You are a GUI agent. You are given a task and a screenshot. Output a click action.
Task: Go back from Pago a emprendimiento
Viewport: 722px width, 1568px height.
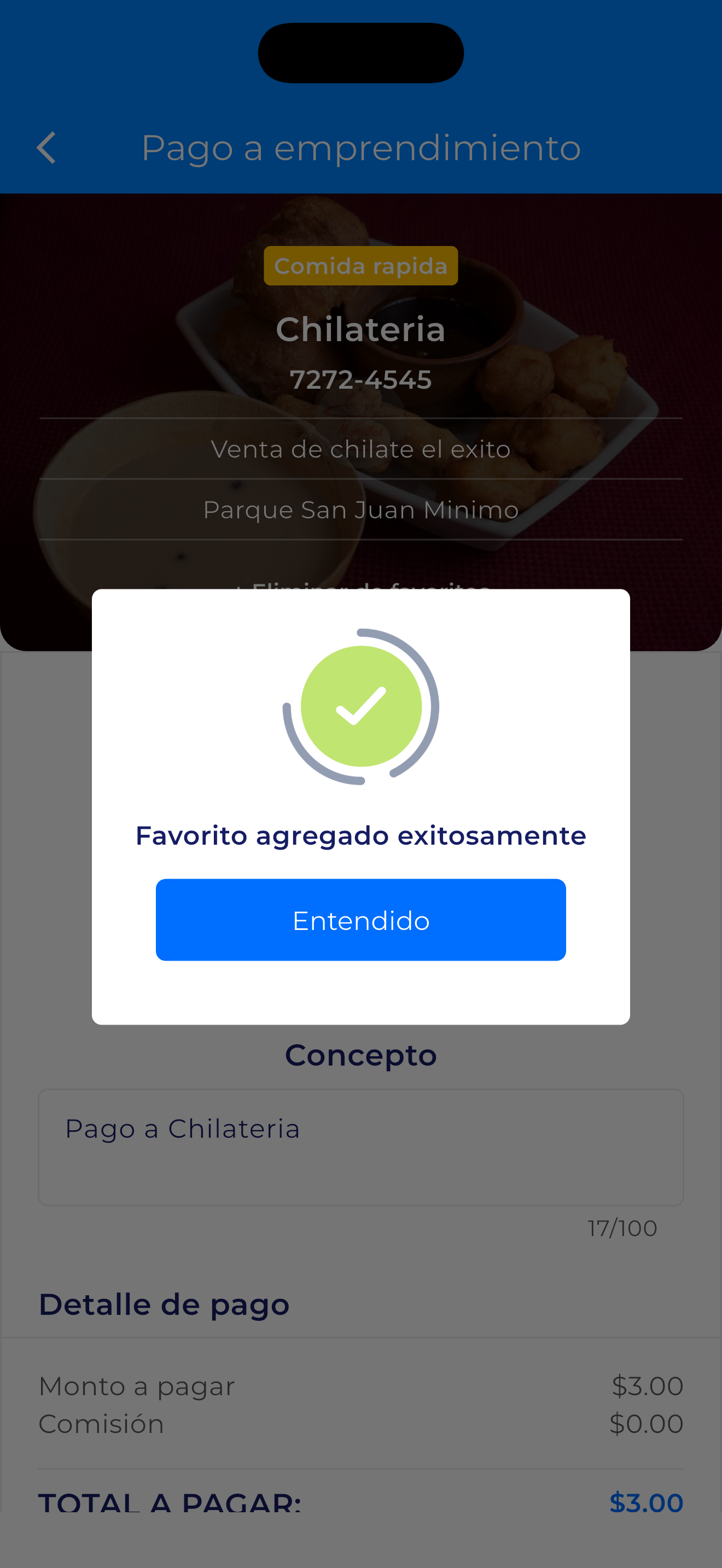click(47, 148)
